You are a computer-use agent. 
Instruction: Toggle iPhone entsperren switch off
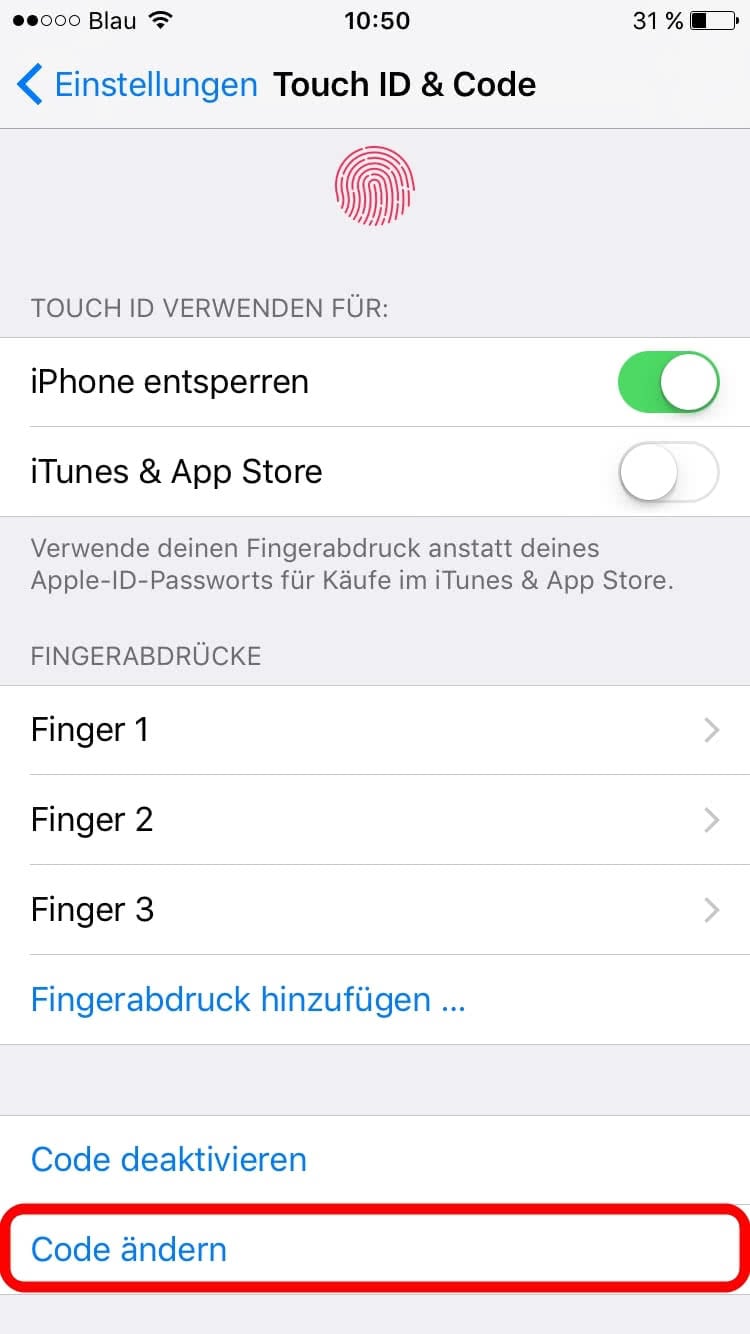pos(668,382)
